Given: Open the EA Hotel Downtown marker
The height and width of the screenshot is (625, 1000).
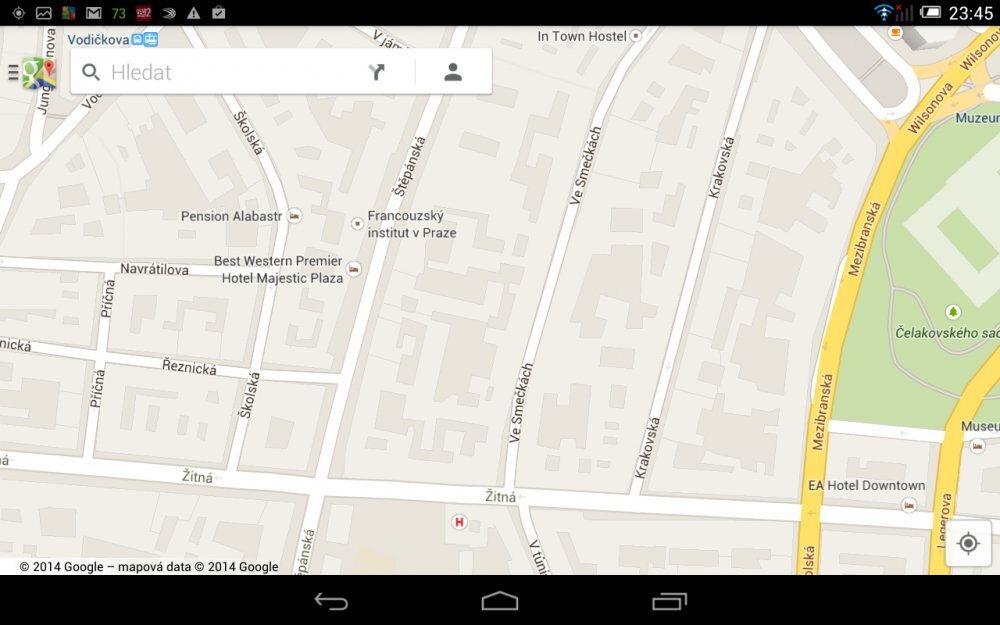Looking at the screenshot, I should (908, 505).
